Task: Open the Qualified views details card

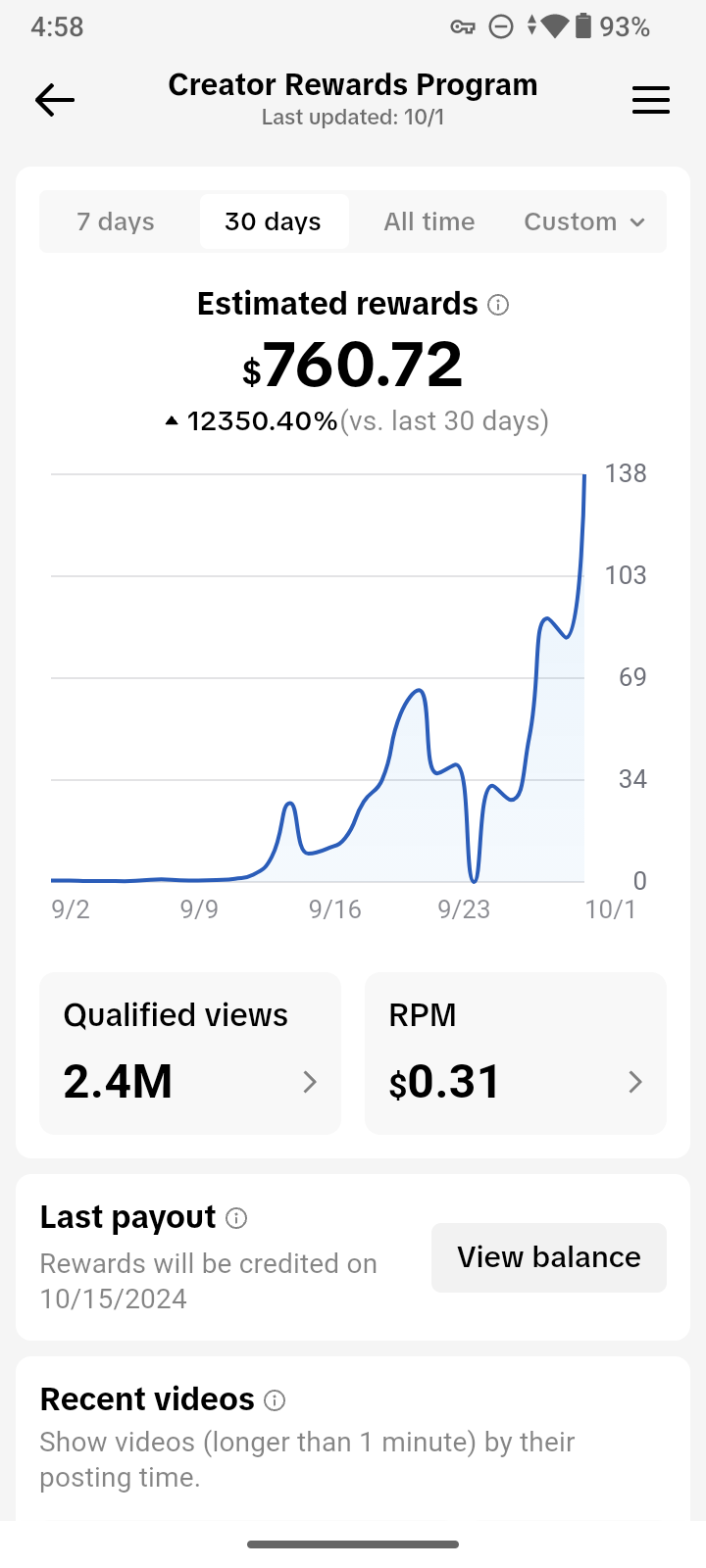Action: point(190,1053)
